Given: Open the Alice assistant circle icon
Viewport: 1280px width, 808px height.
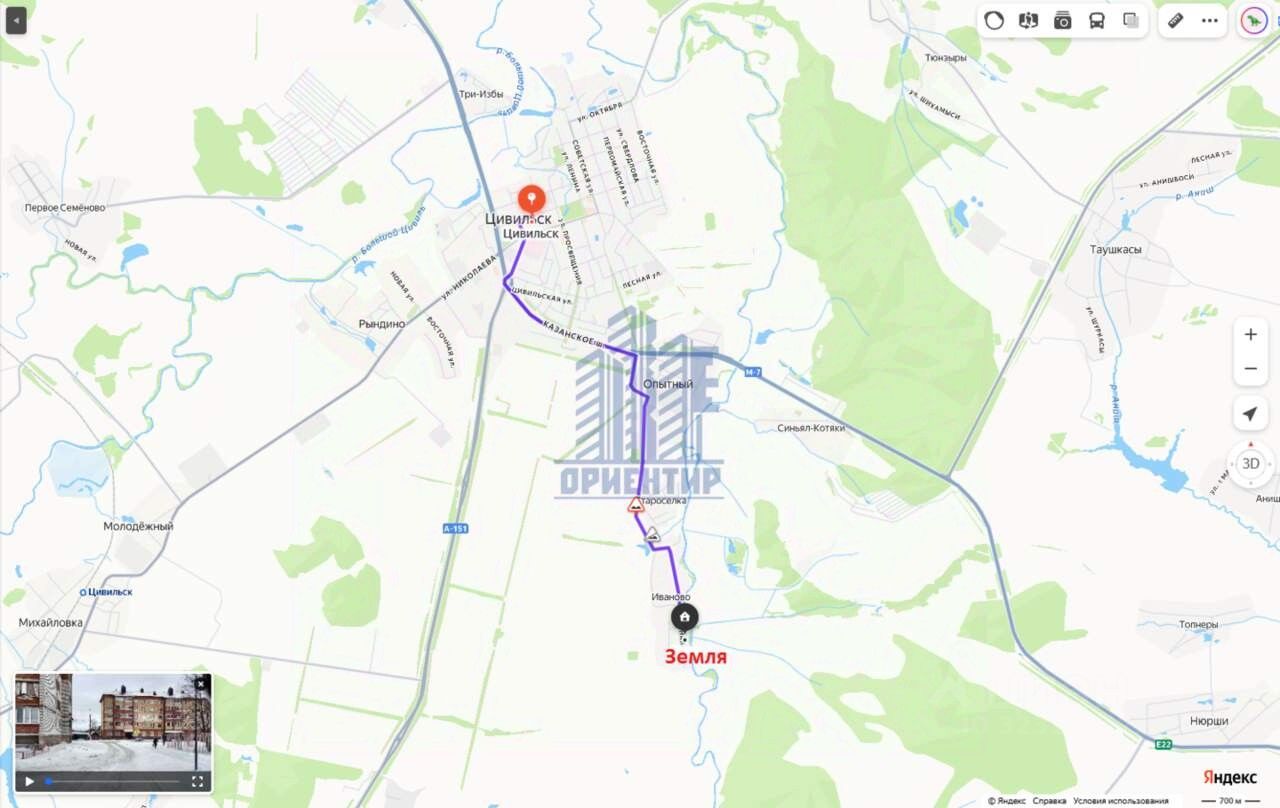Looking at the screenshot, I should pos(994,20).
